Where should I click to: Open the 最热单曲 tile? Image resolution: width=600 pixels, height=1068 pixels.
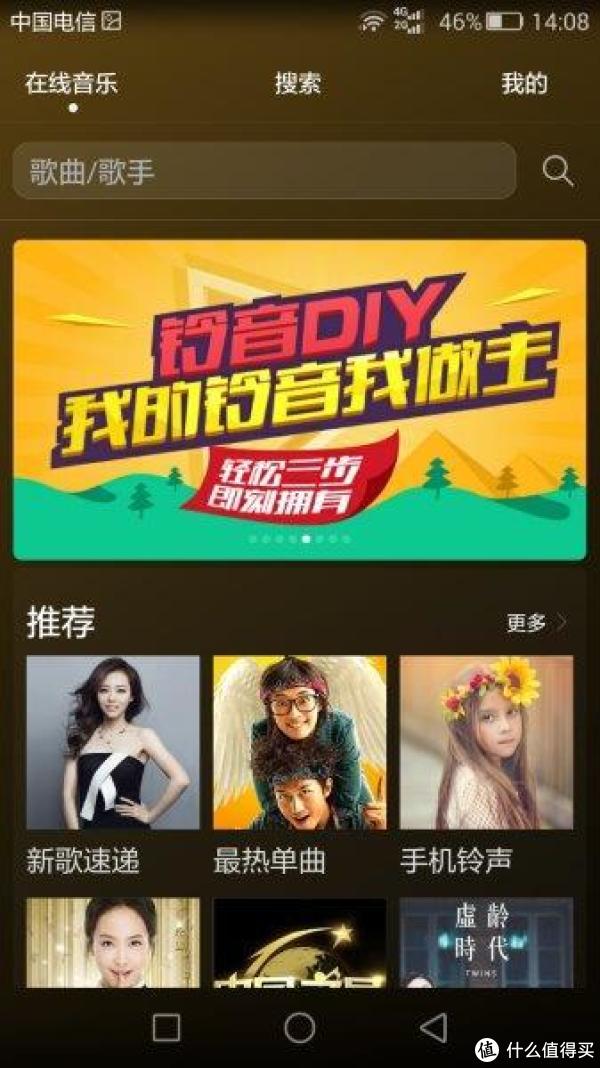click(299, 743)
